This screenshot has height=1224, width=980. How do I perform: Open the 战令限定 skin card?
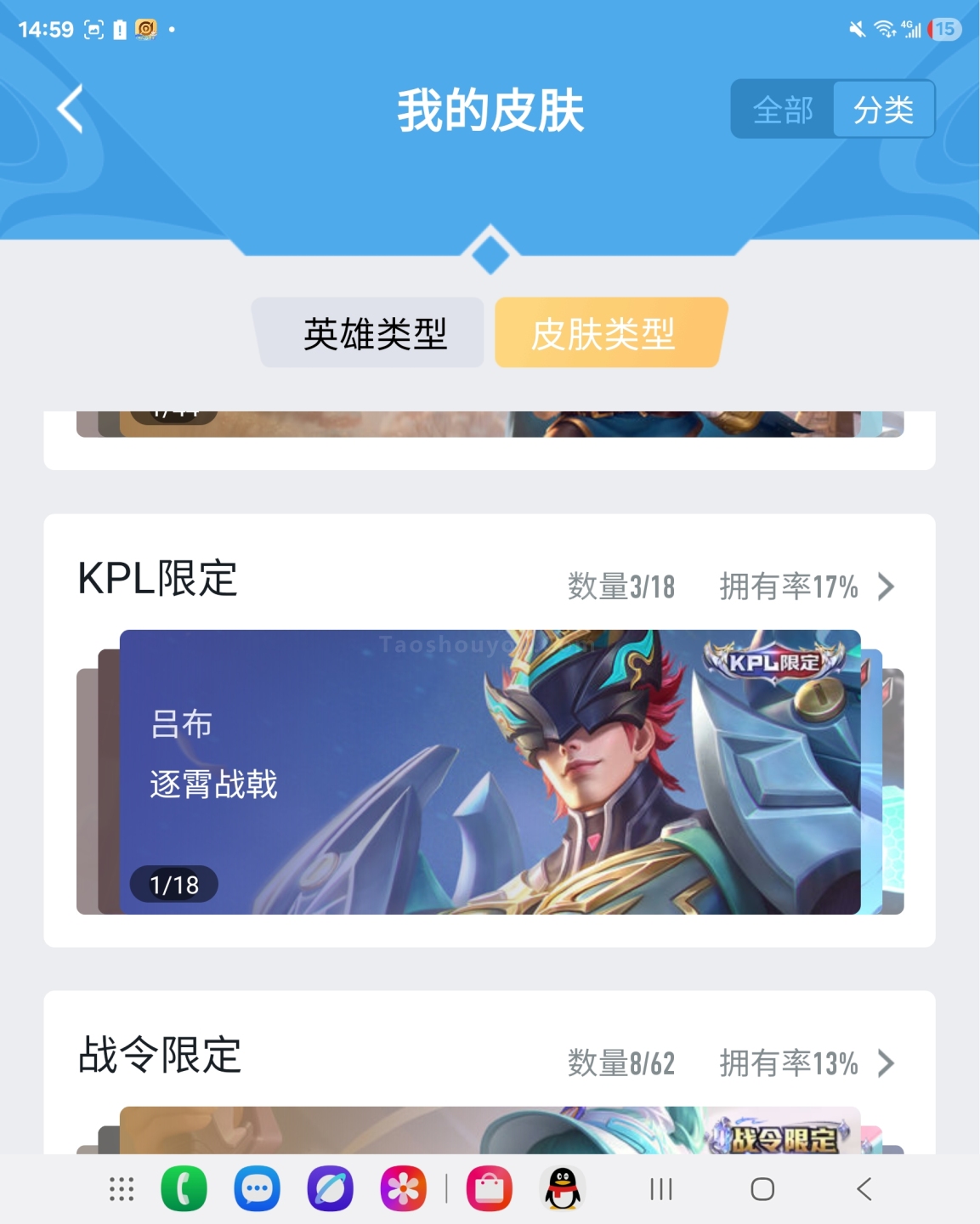490,1130
